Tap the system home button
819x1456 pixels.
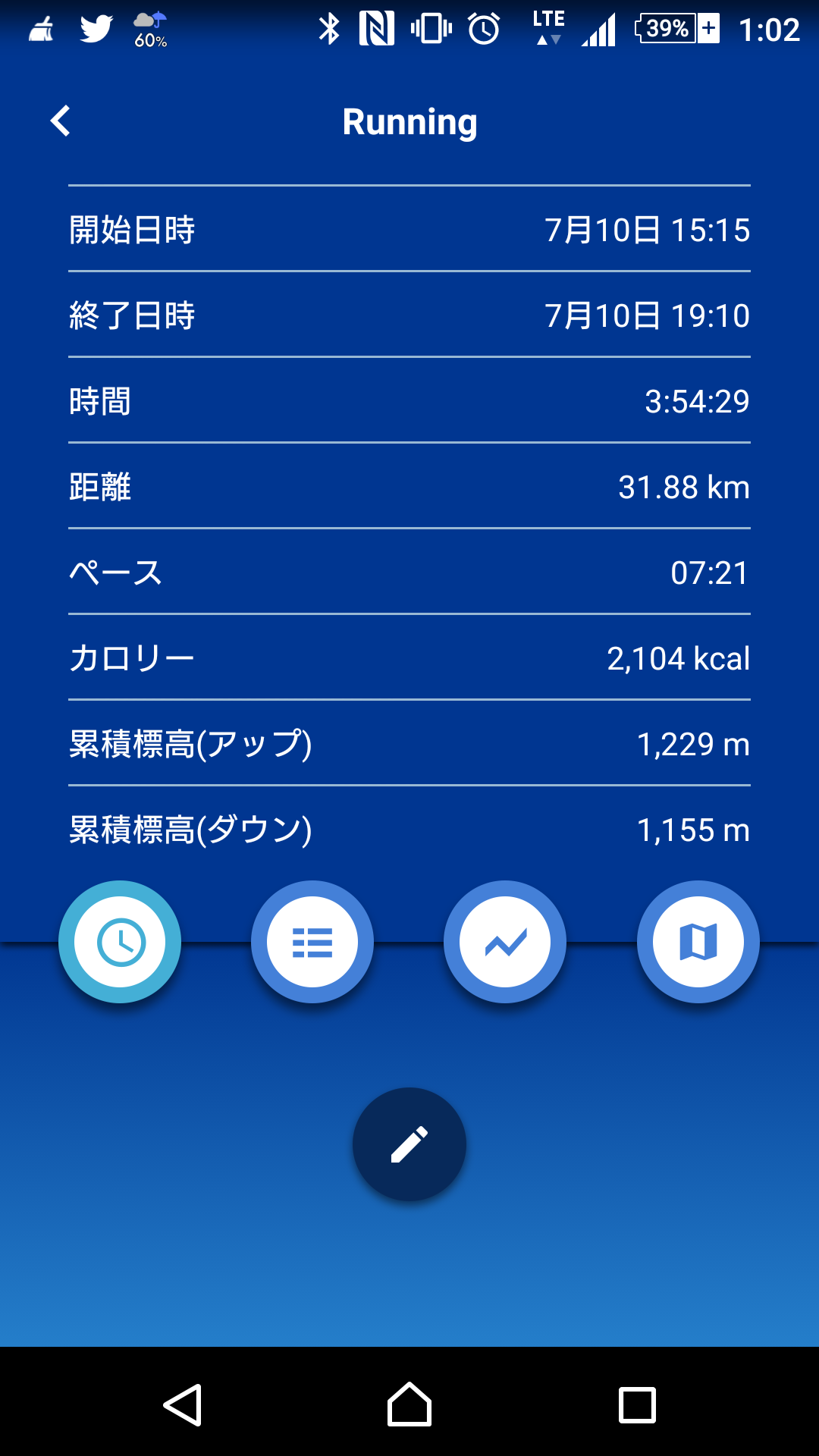coord(409,1405)
